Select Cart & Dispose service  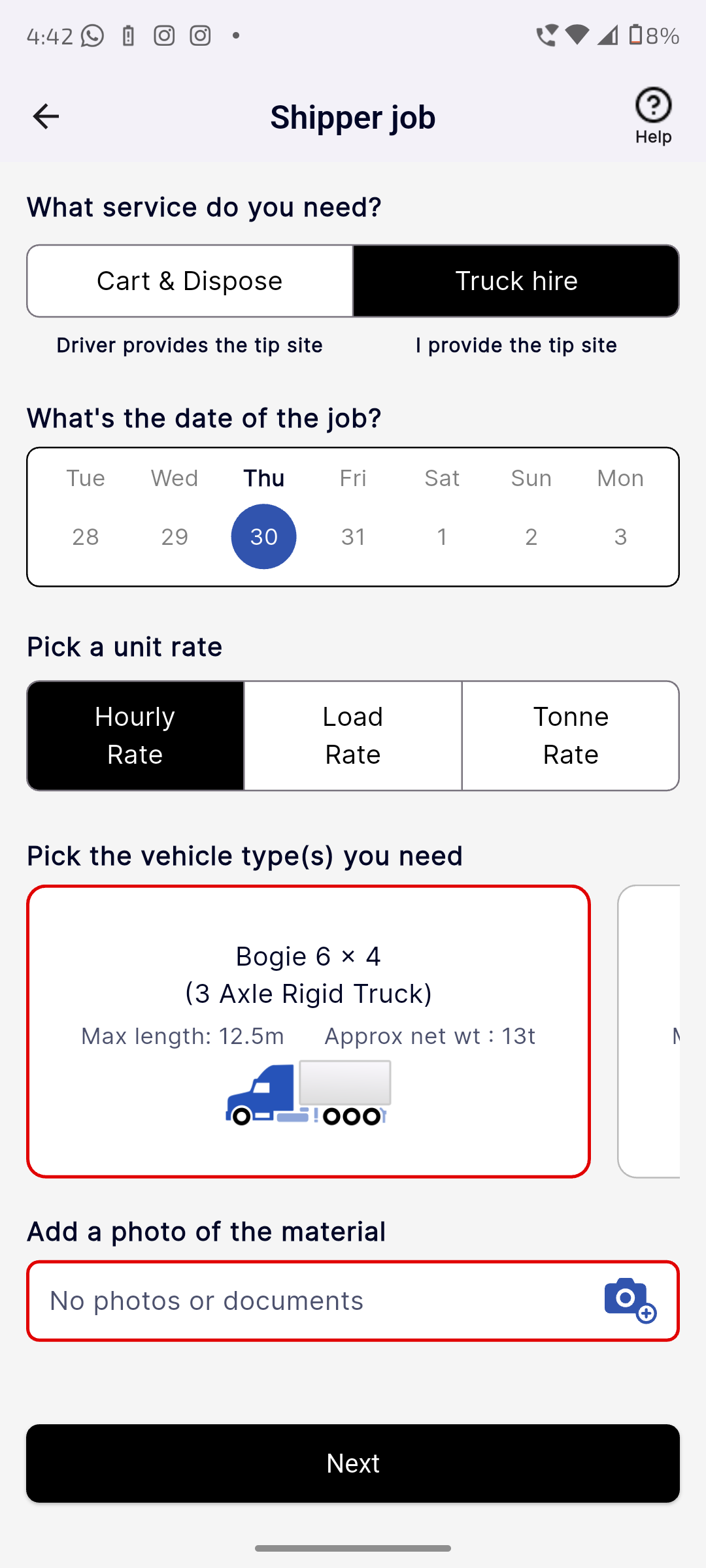pyautogui.click(x=190, y=281)
